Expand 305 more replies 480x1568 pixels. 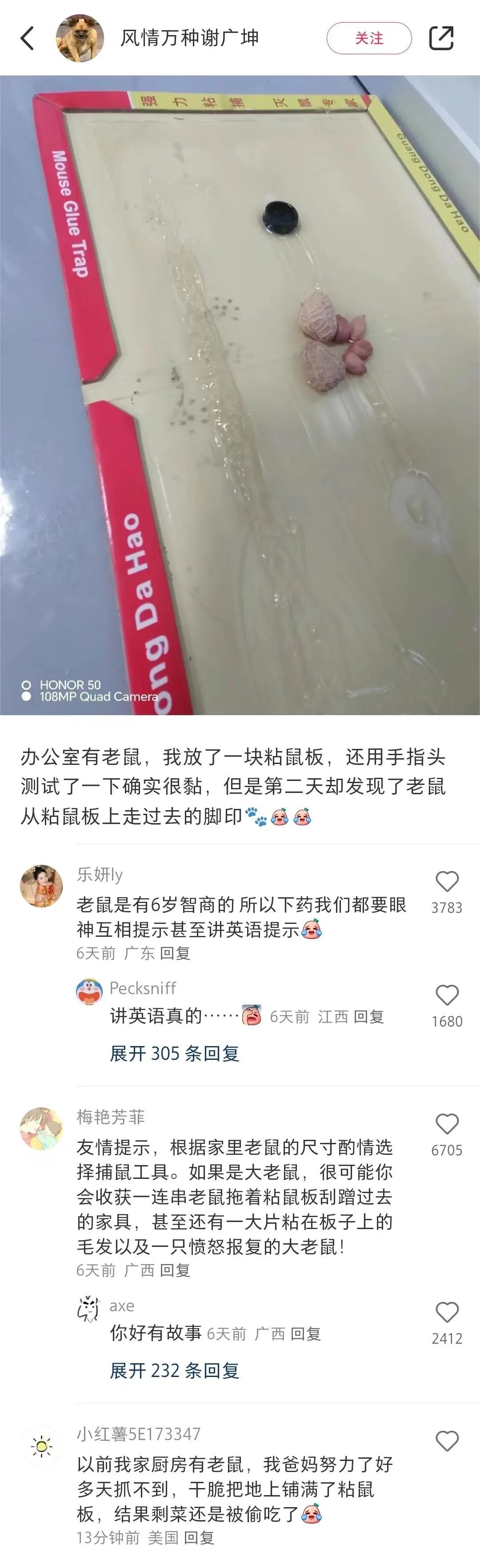pos(174,1054)
